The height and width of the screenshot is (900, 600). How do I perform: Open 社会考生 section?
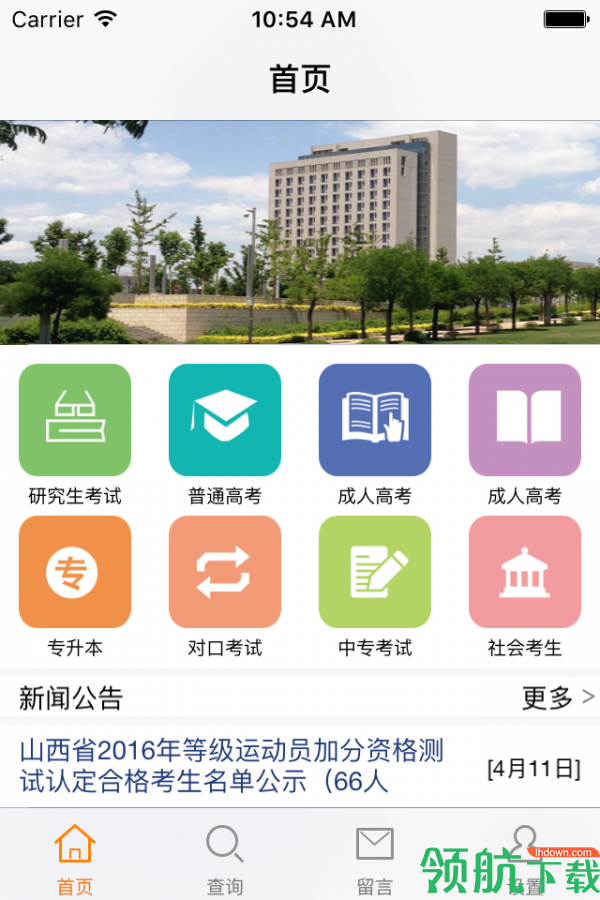[525, 572]
